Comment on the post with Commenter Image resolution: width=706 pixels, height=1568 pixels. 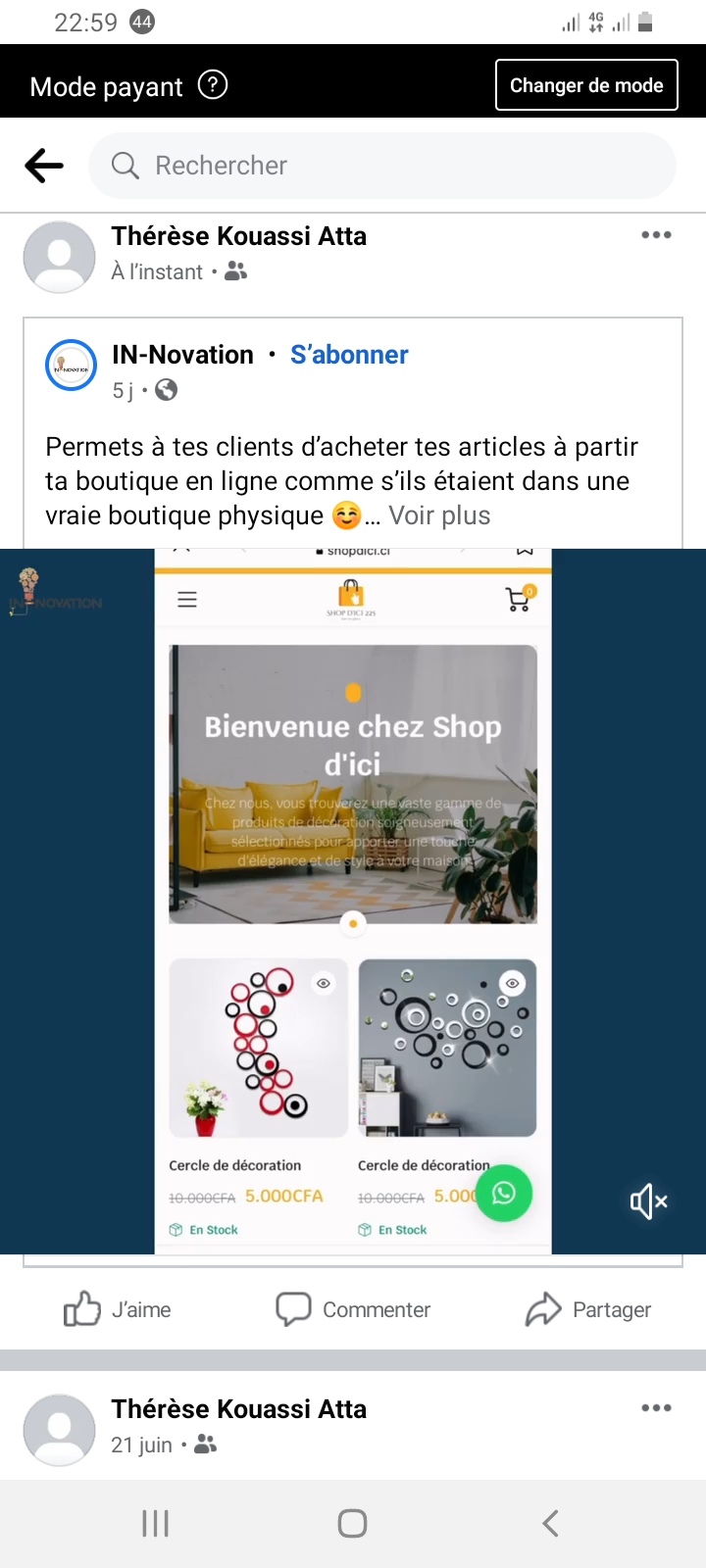click(x=353, y=1309)
